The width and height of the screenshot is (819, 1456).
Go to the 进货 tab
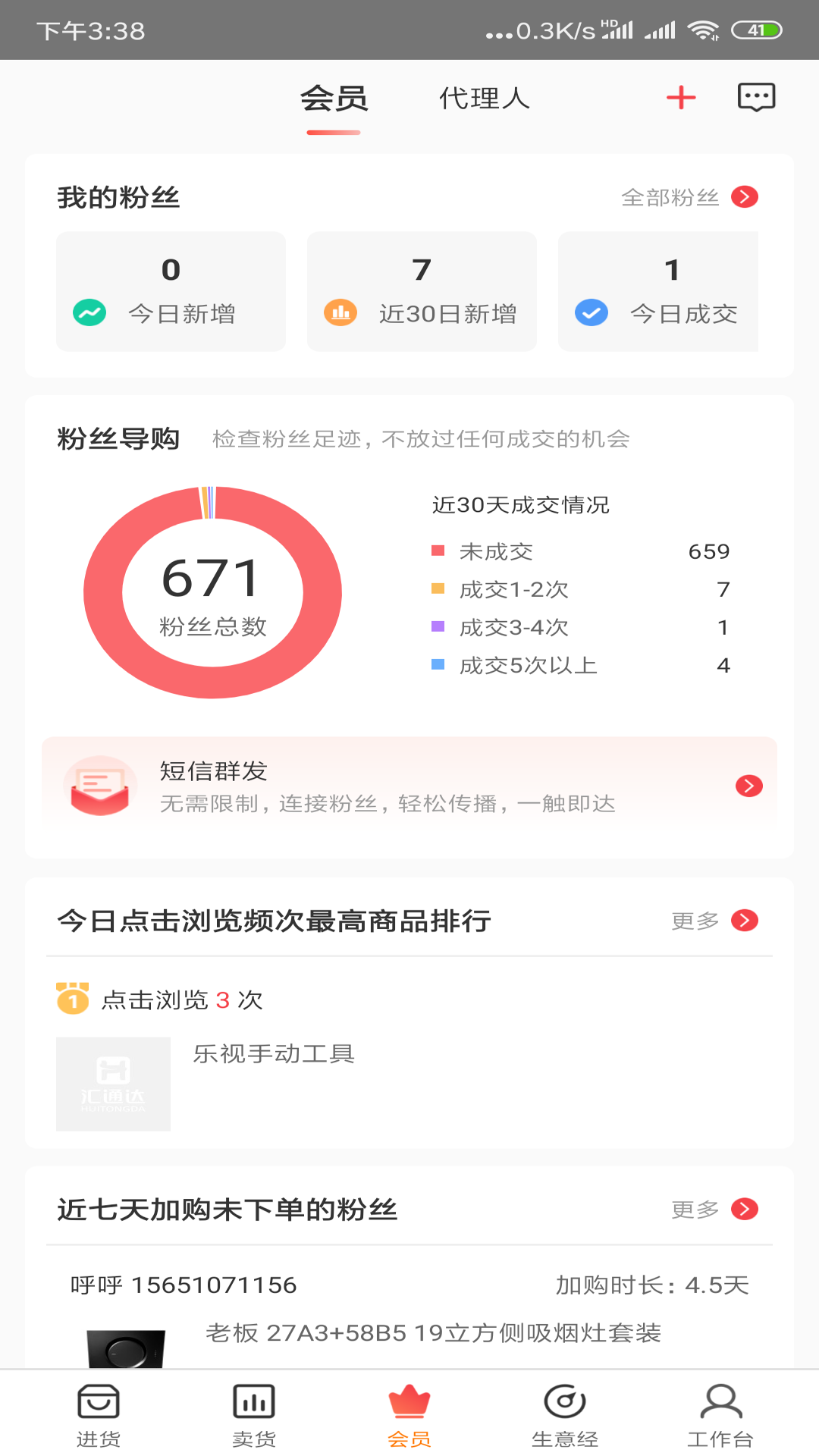coord(99,1415)
